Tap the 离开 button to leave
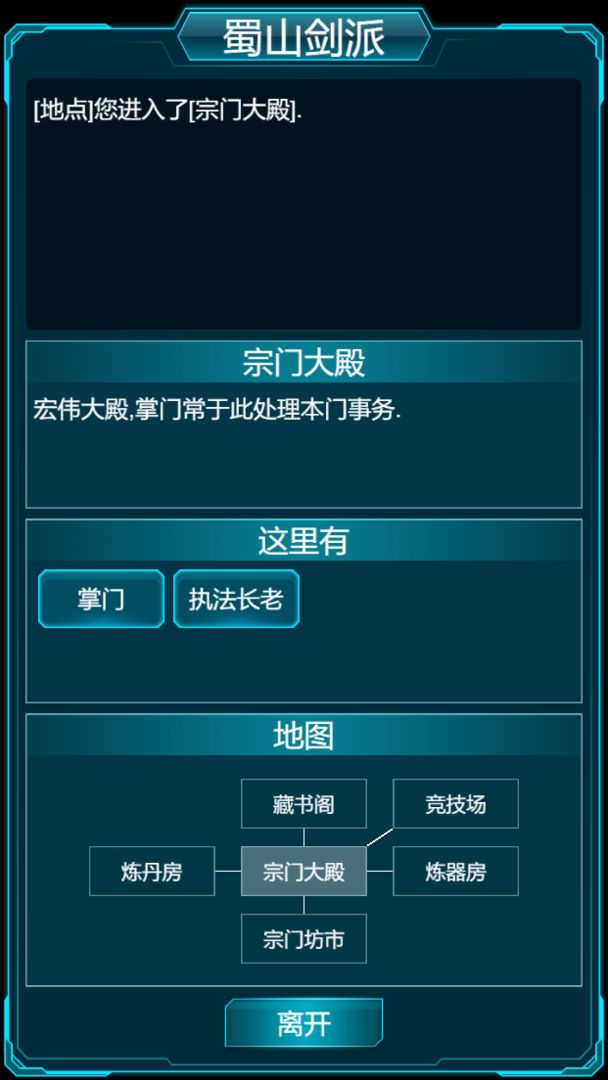The width and height of the screenshot is (608, 1080). pos(304,1023)
